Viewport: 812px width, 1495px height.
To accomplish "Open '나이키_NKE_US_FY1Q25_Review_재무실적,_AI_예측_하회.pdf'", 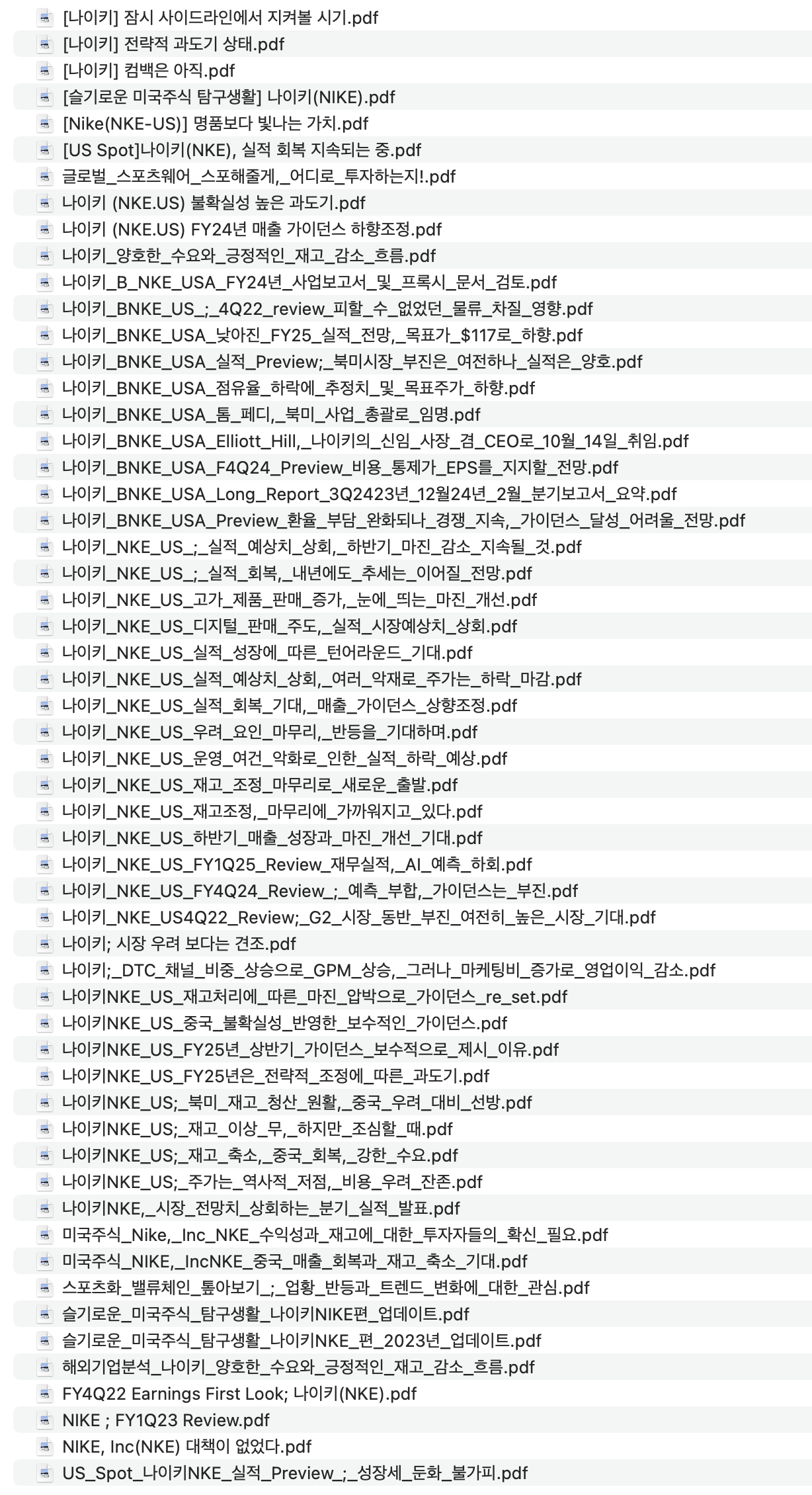I will click(x=297, y=864).
